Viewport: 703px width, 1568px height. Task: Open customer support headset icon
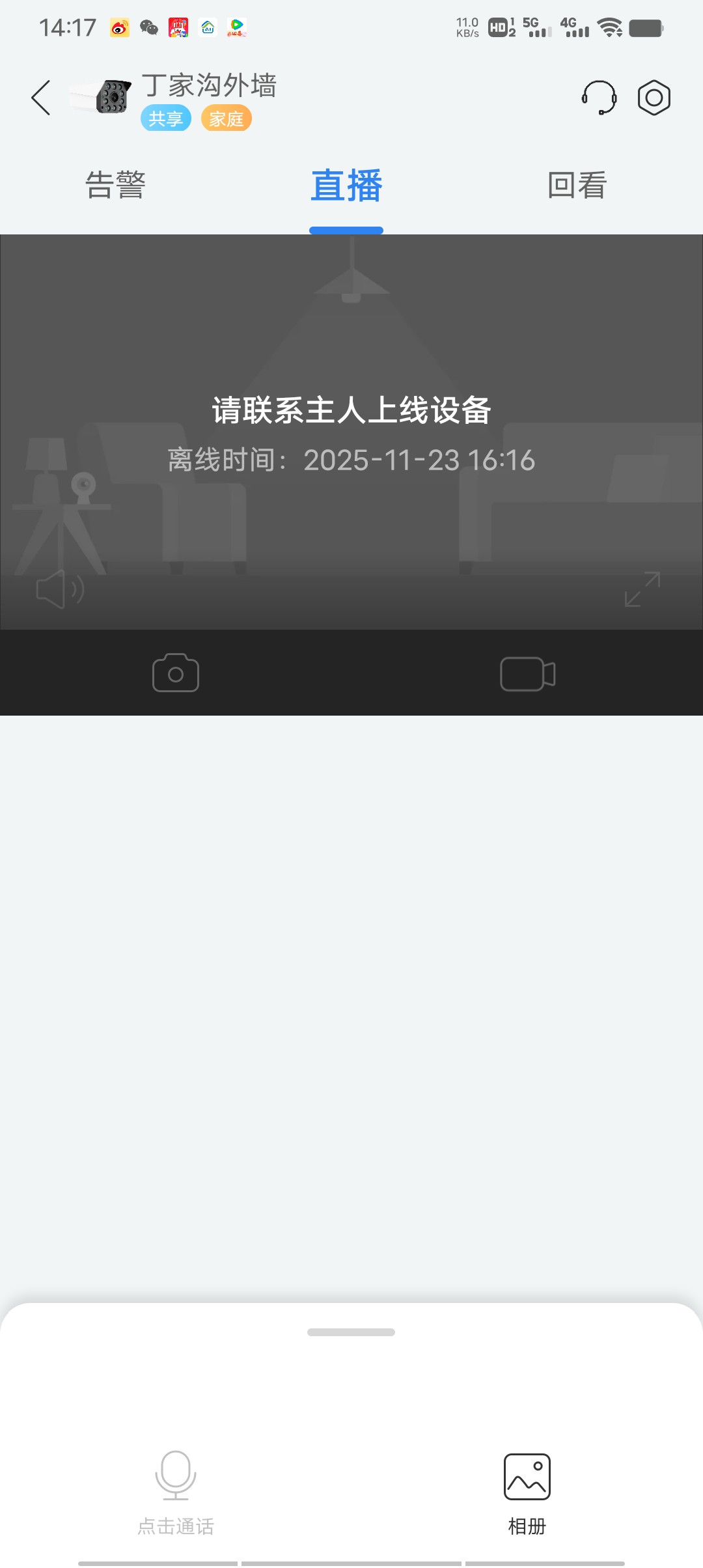coord(599,98)
